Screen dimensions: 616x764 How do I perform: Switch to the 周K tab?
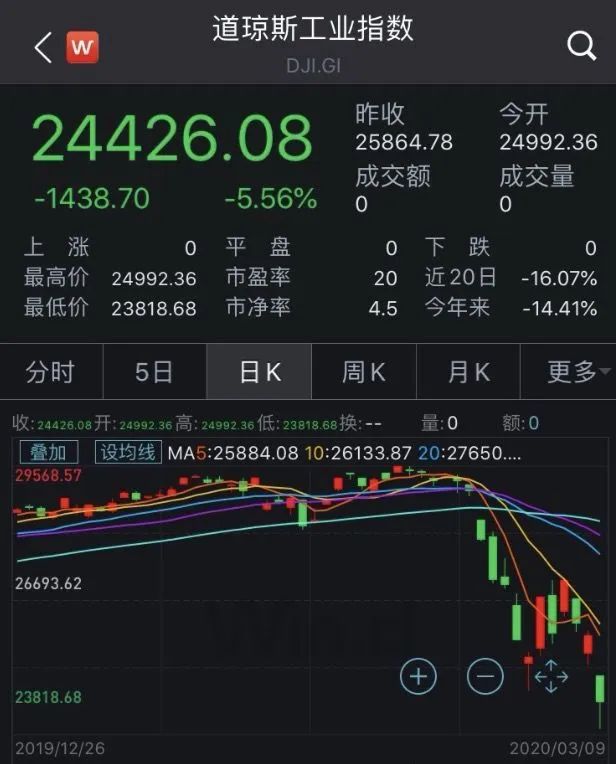pyautogui.click(x=364, y=372)
